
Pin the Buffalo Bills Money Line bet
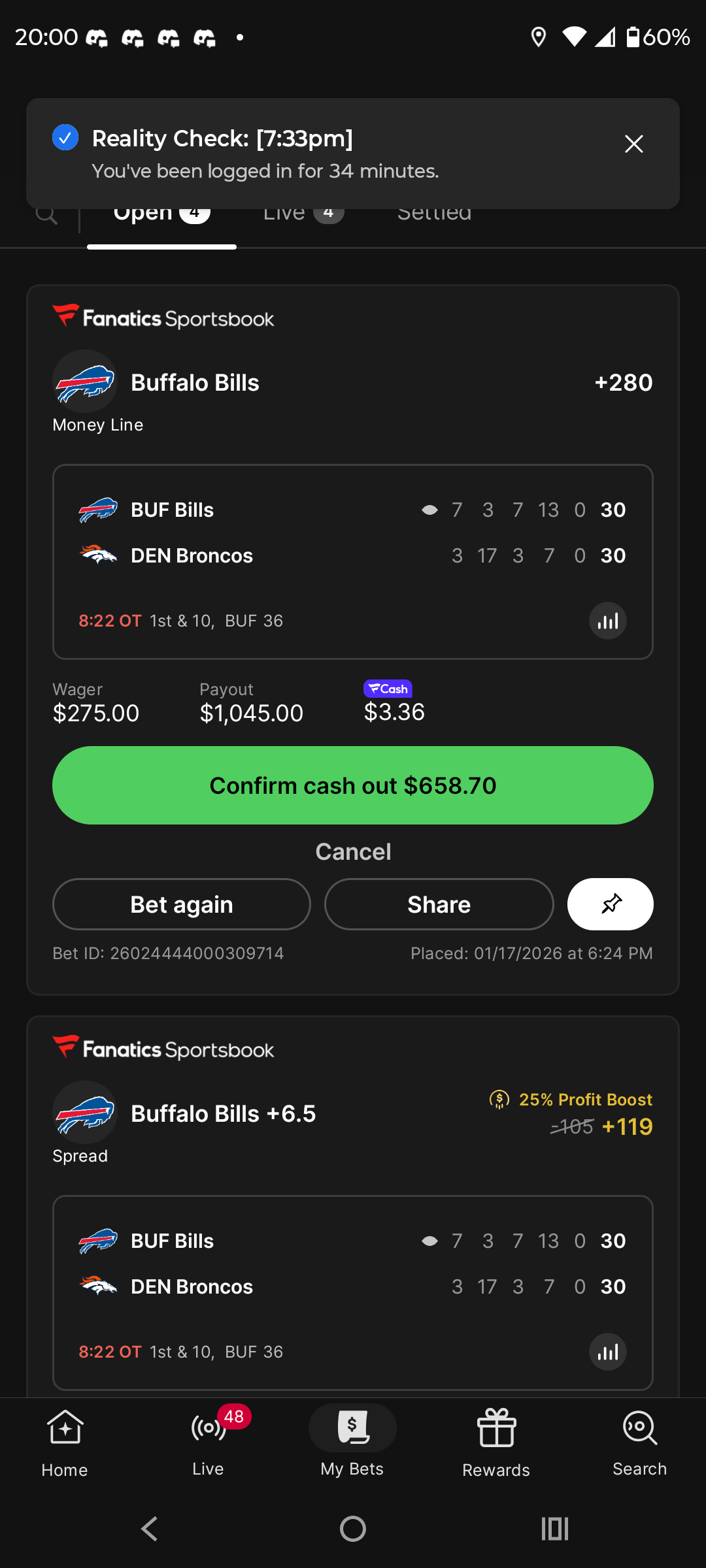[611, 904]
